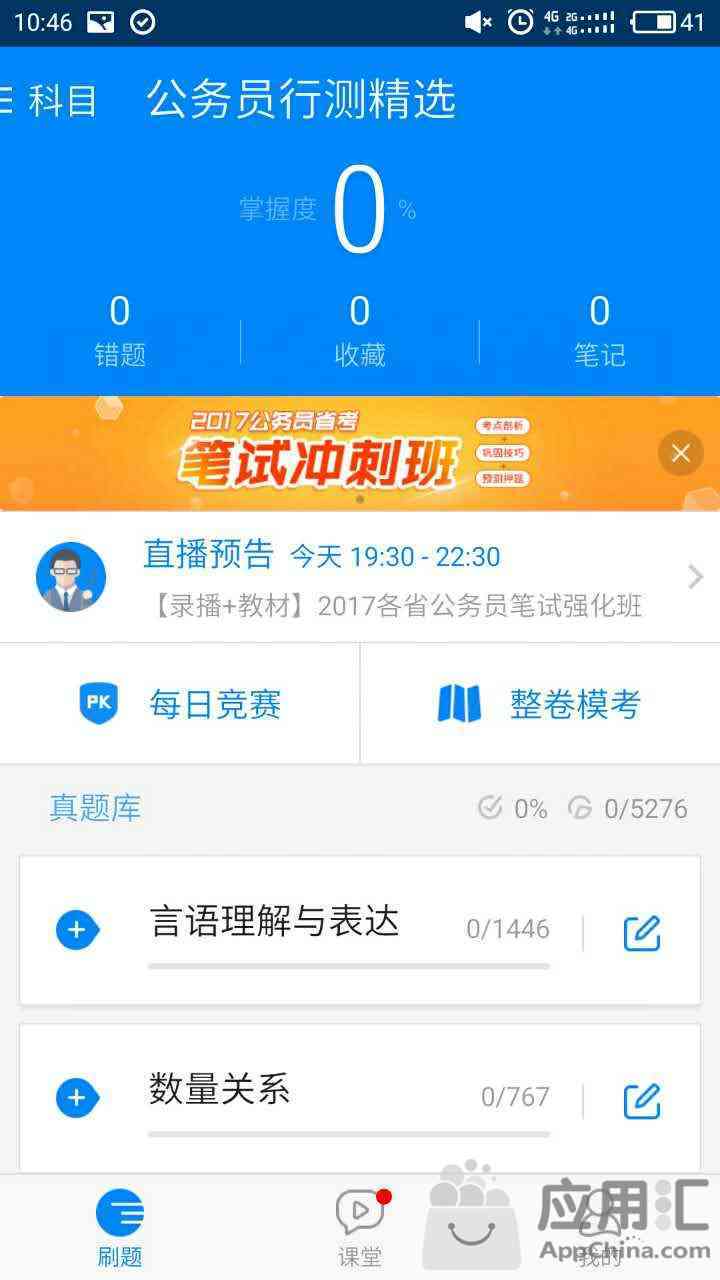720x1280 pixels.
Task: Start 每日竞赛 daily competition
Action: pyautogui.click(x=180, y=704)
